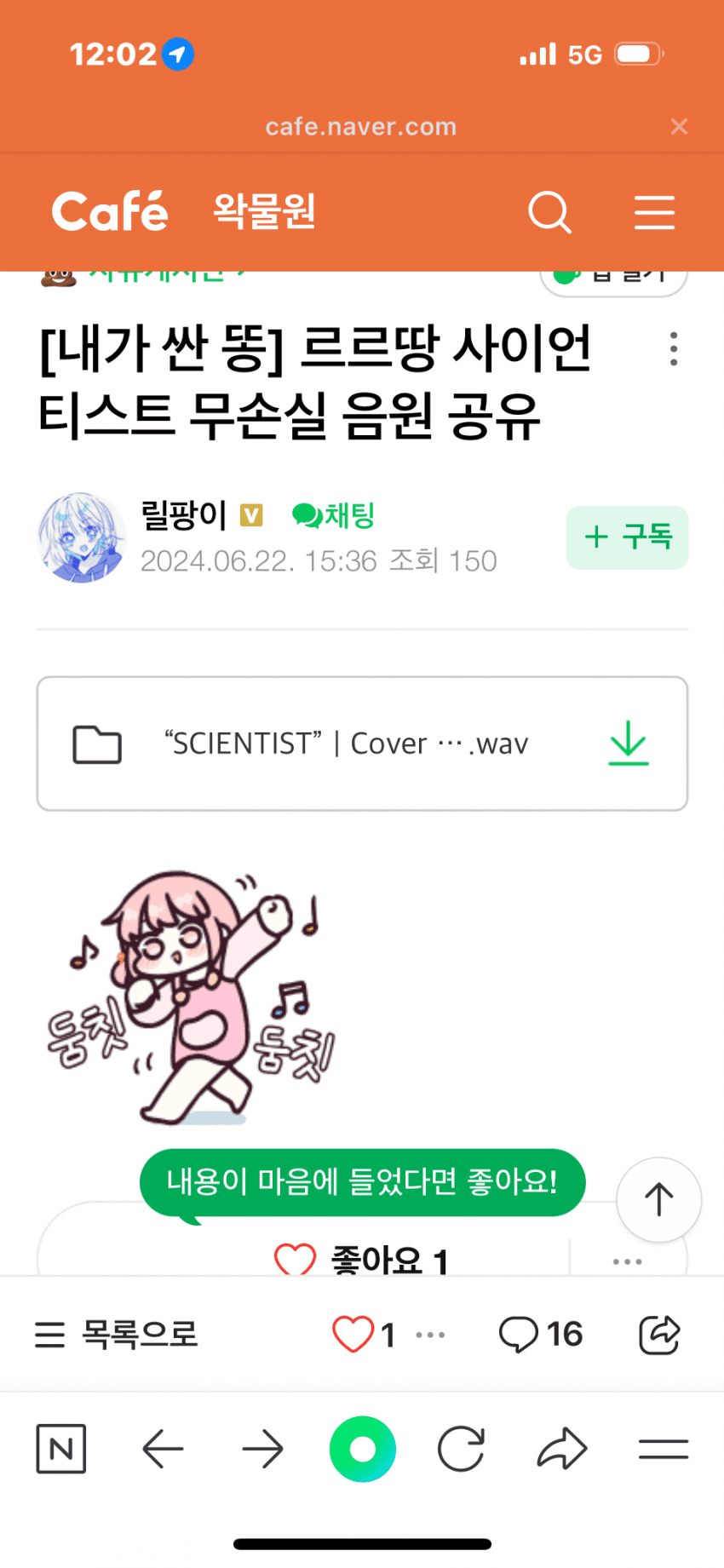The image size is (724, 1568).
Task: Subscribe to 릴팡이 with 구독 button
Action: (x=627, y=537)
